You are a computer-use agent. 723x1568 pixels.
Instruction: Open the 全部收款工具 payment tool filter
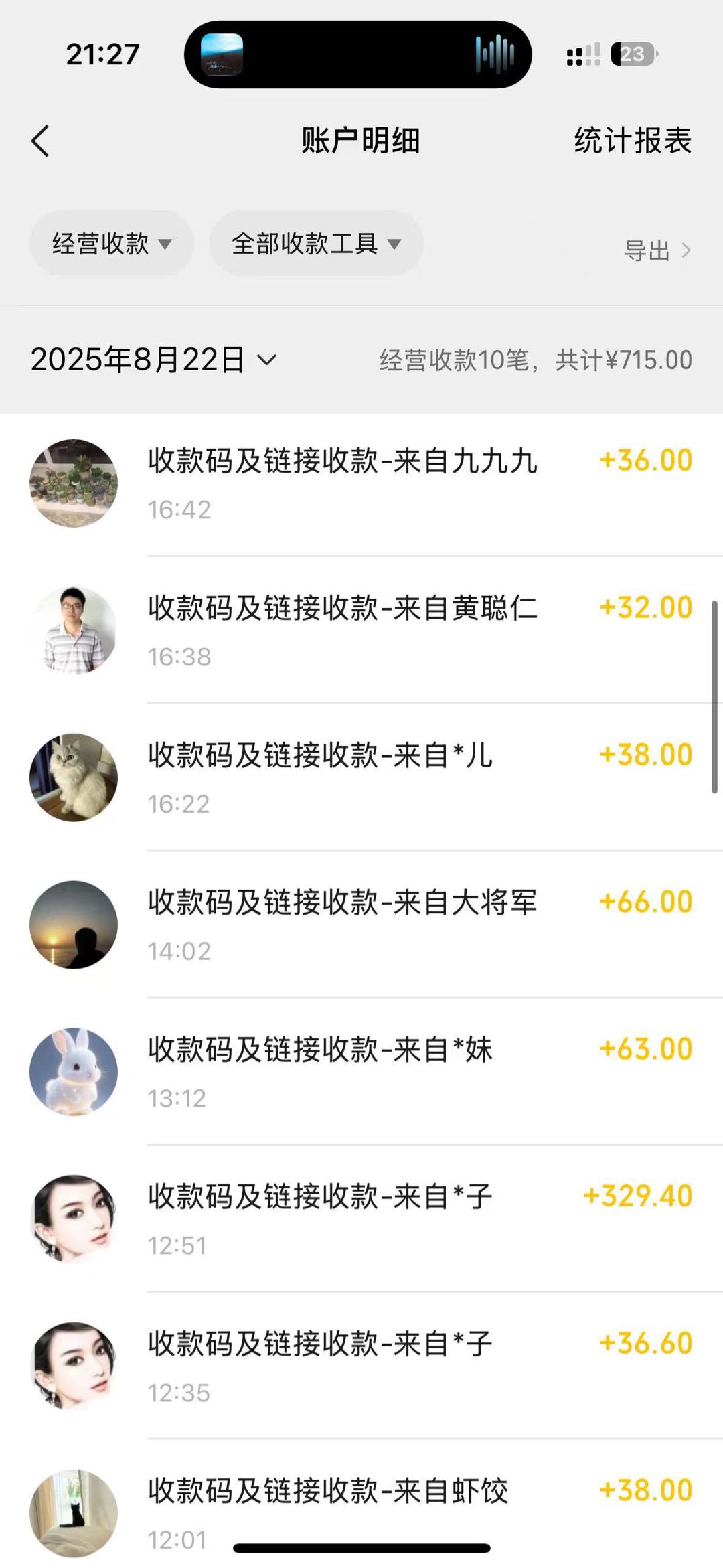316,244
